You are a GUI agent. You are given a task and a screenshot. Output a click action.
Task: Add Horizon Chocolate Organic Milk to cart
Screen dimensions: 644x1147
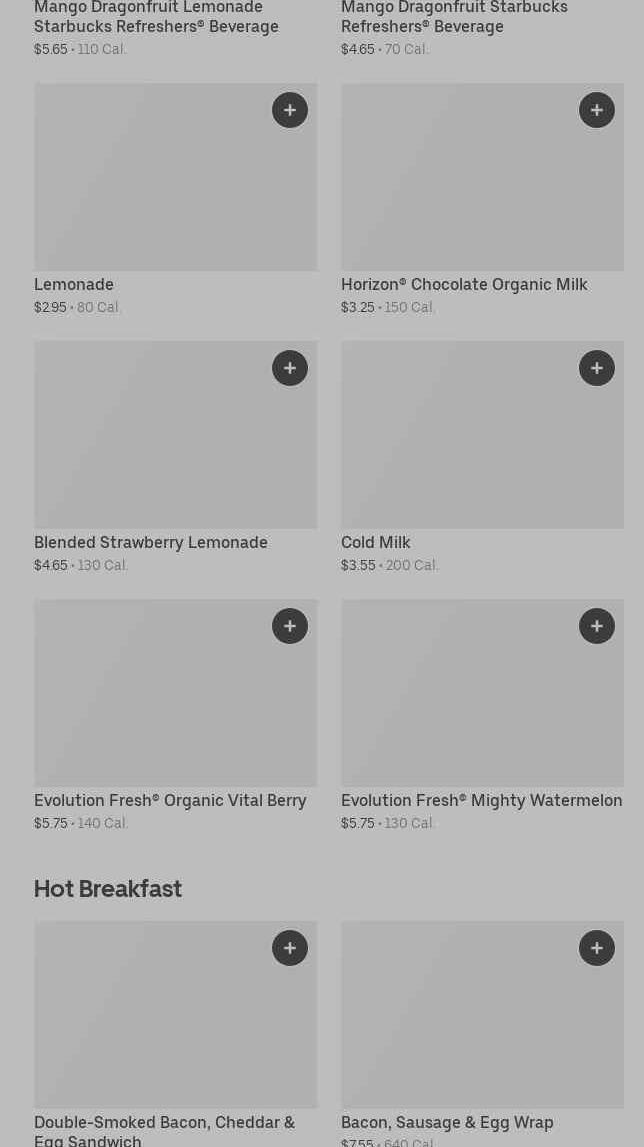click(596, 110)
